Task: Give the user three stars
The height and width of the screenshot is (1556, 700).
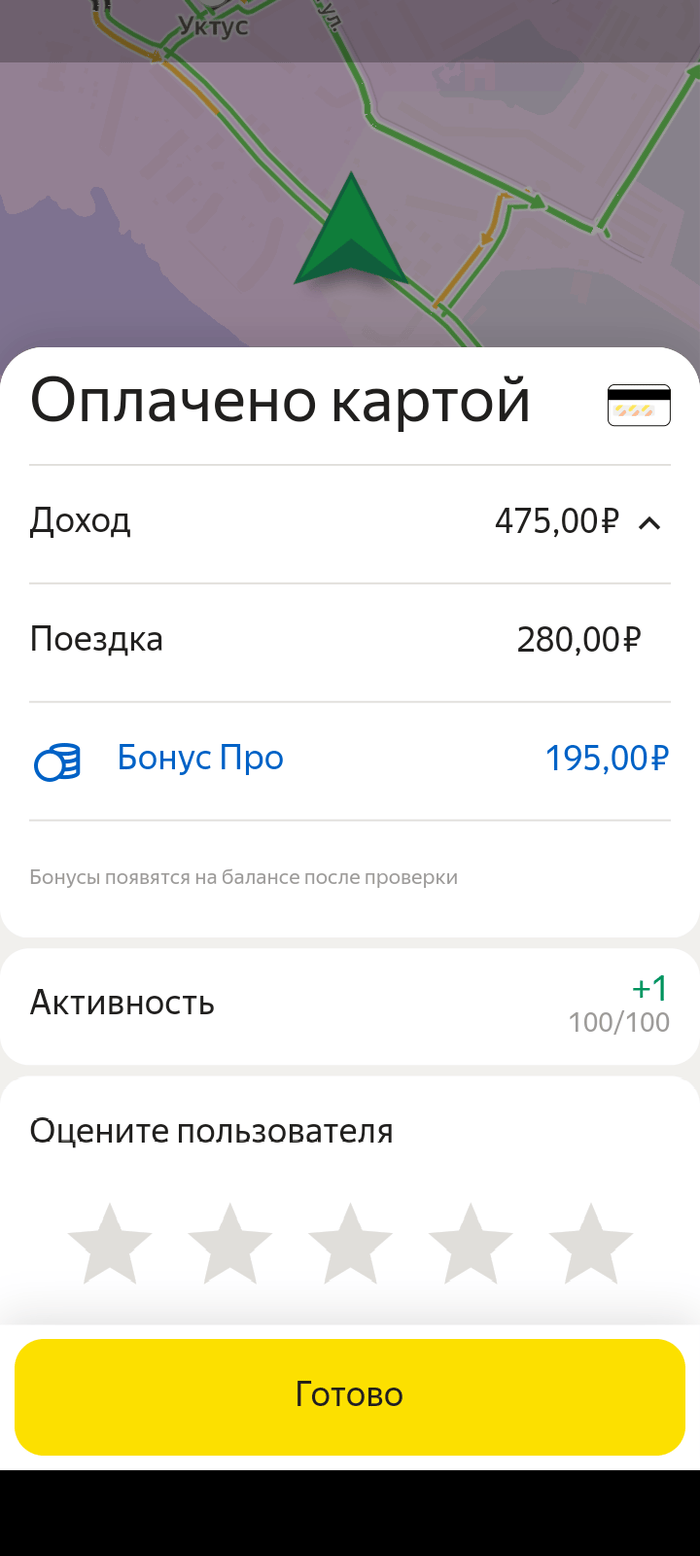Action: tap(350, 1243)
